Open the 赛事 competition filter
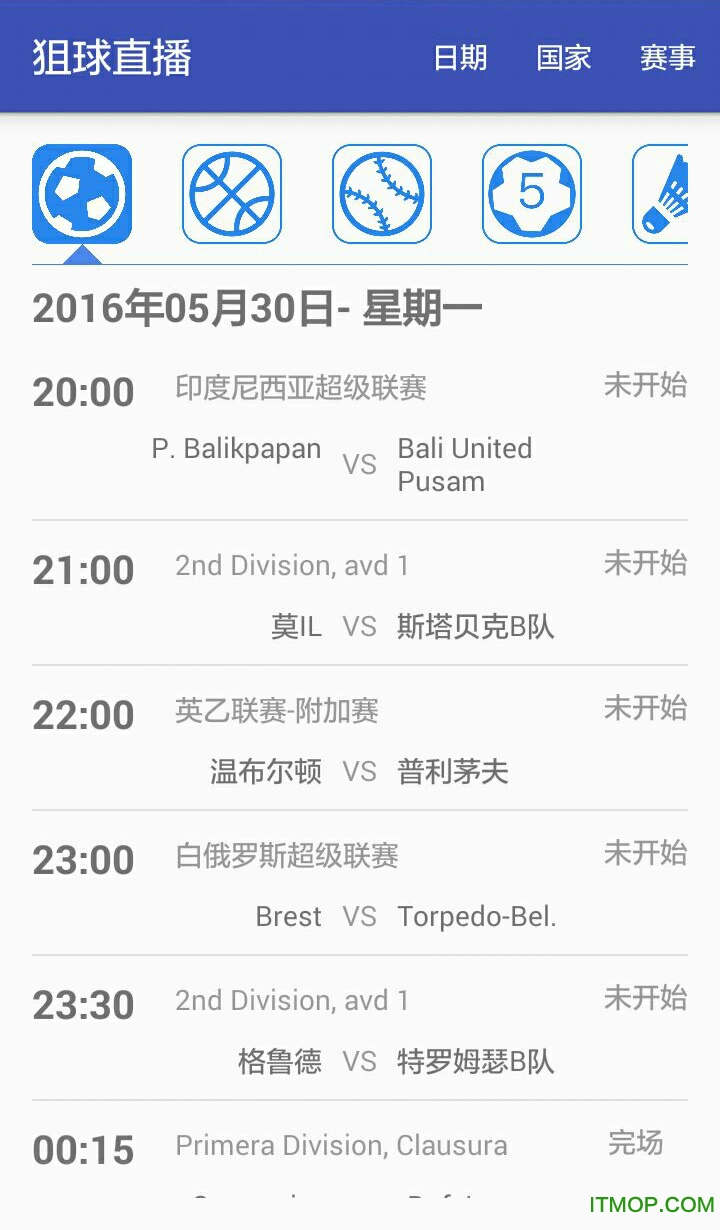This screenshot has width=720, height=1230. [667, 58]
